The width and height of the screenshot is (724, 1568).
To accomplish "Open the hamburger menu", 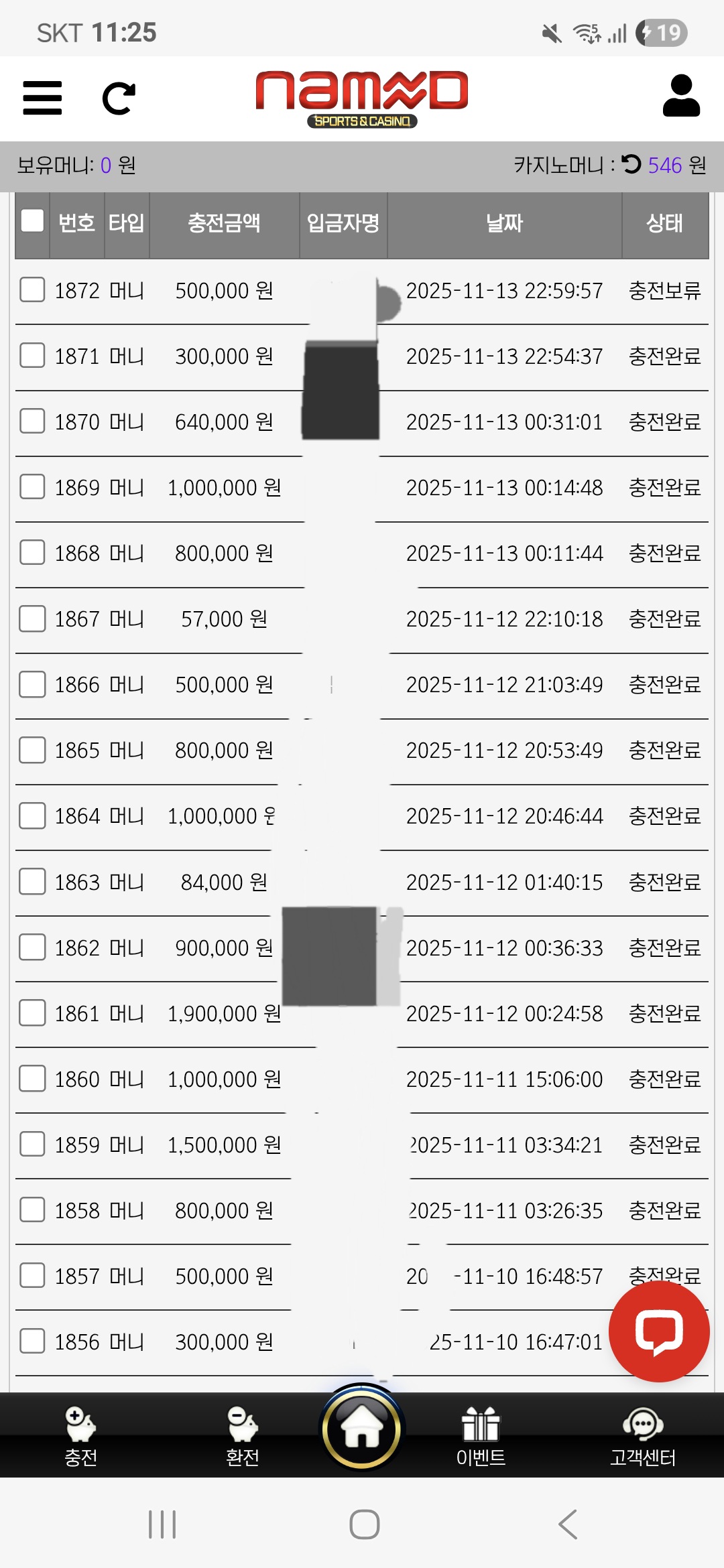I will pos(42,98).
